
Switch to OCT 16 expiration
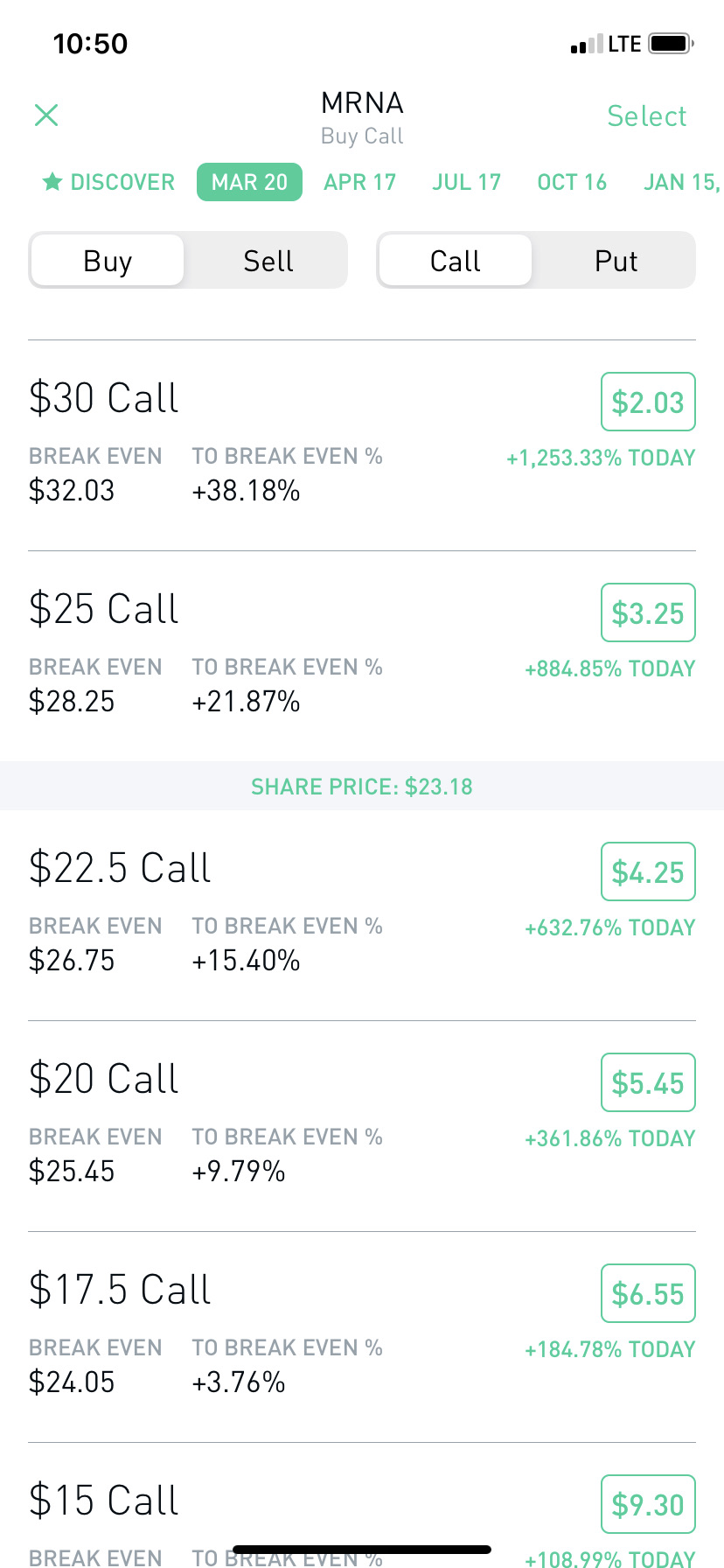click(x=572, y=182)
